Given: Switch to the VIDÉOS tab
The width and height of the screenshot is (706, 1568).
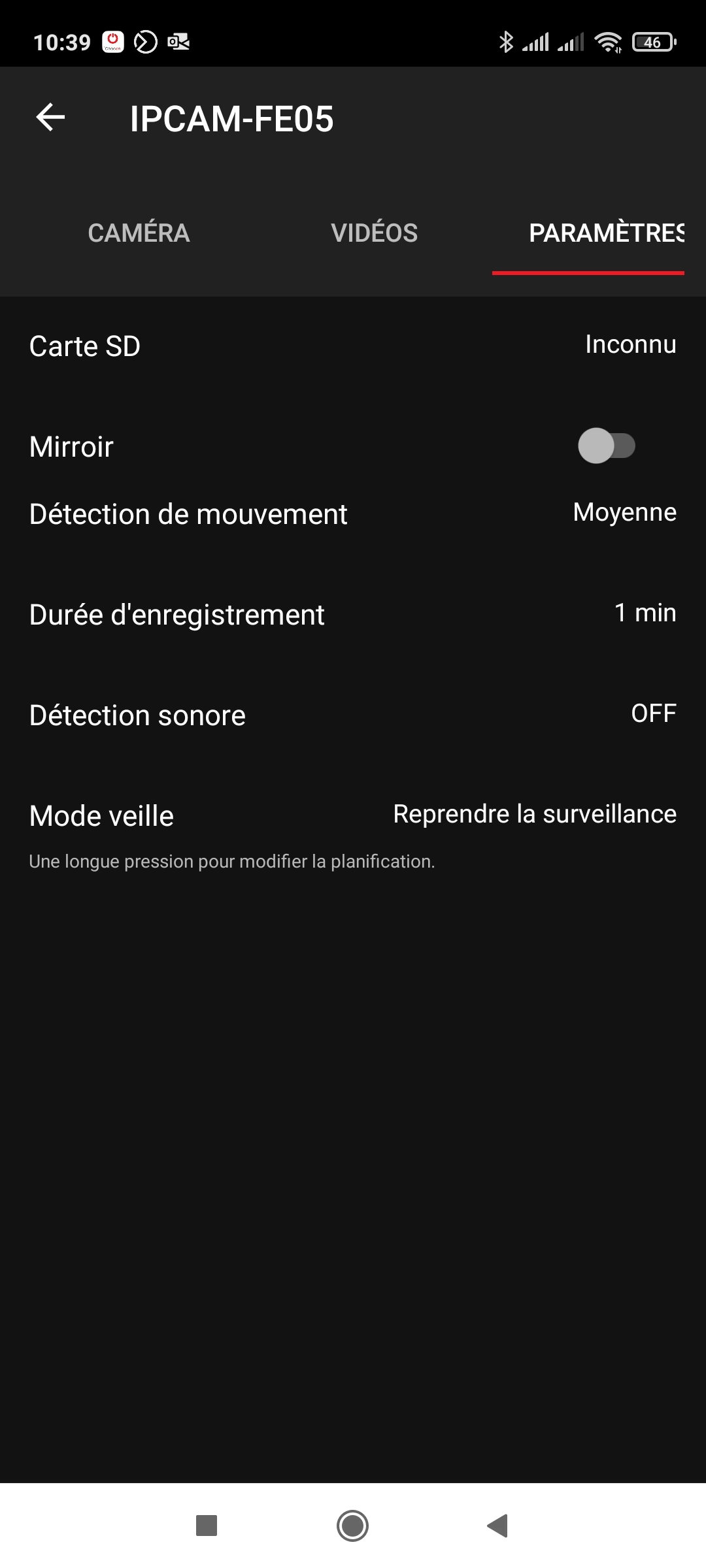Looking at the screenshot, I should pos(374,233).
